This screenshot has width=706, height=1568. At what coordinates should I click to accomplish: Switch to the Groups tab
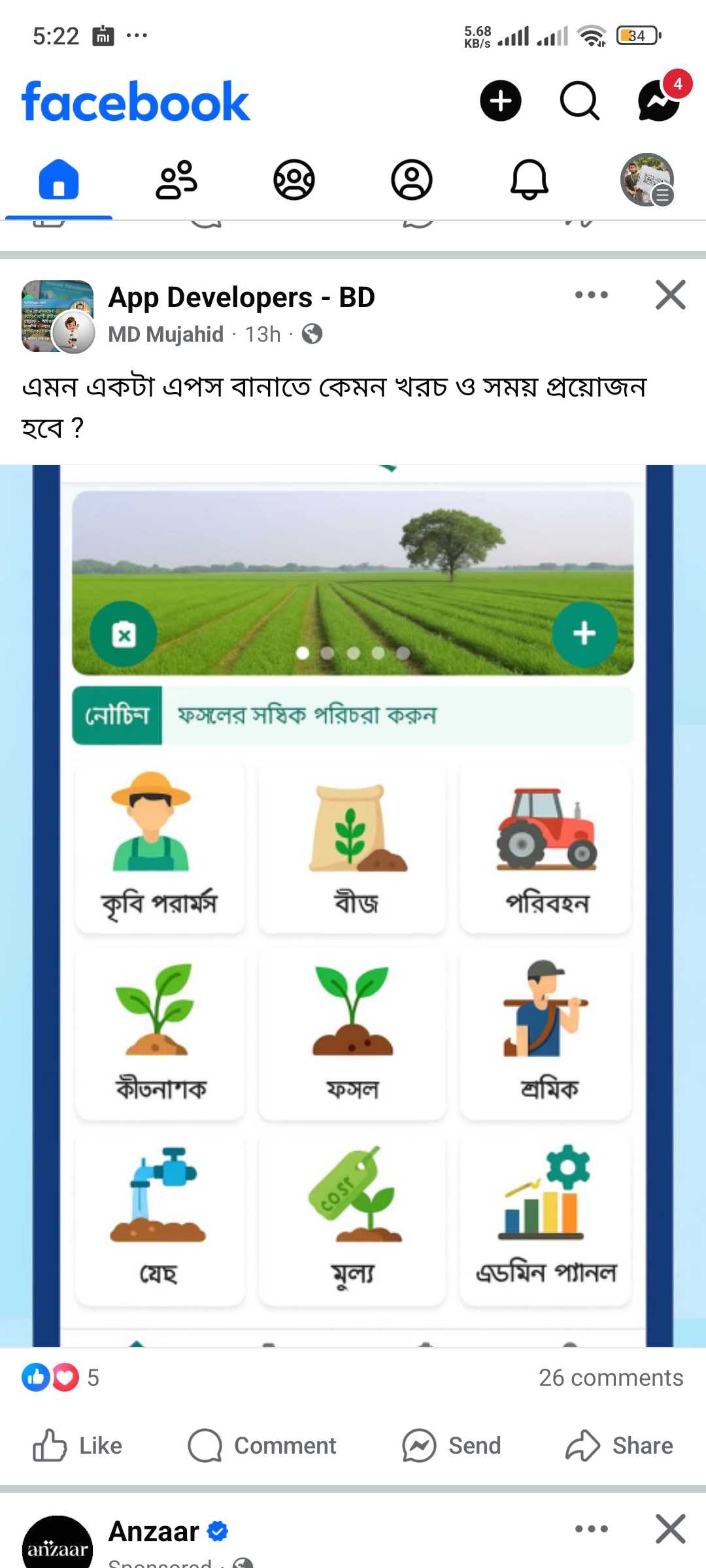point(294,180)
